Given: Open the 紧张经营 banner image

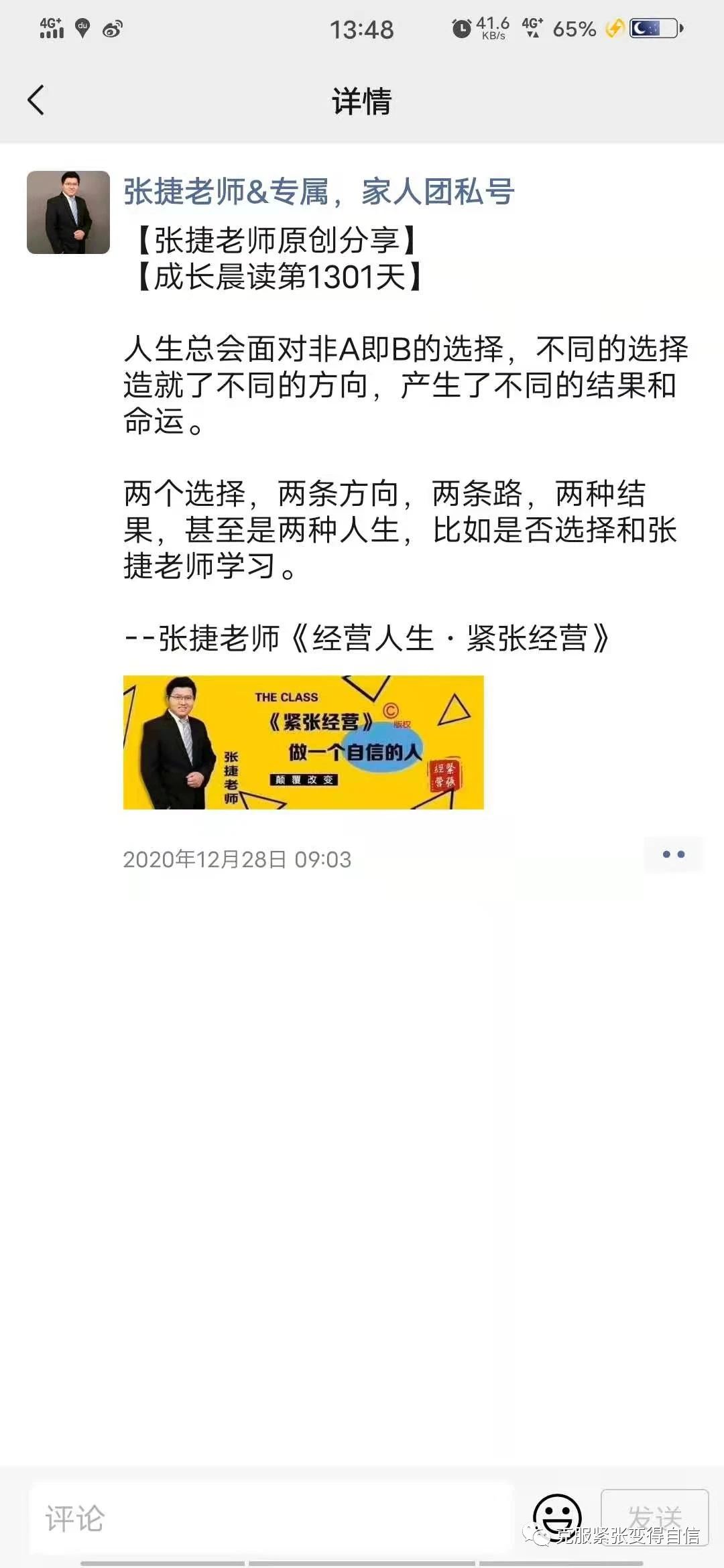Looking at the screenshot, I should tap(303, 742).
